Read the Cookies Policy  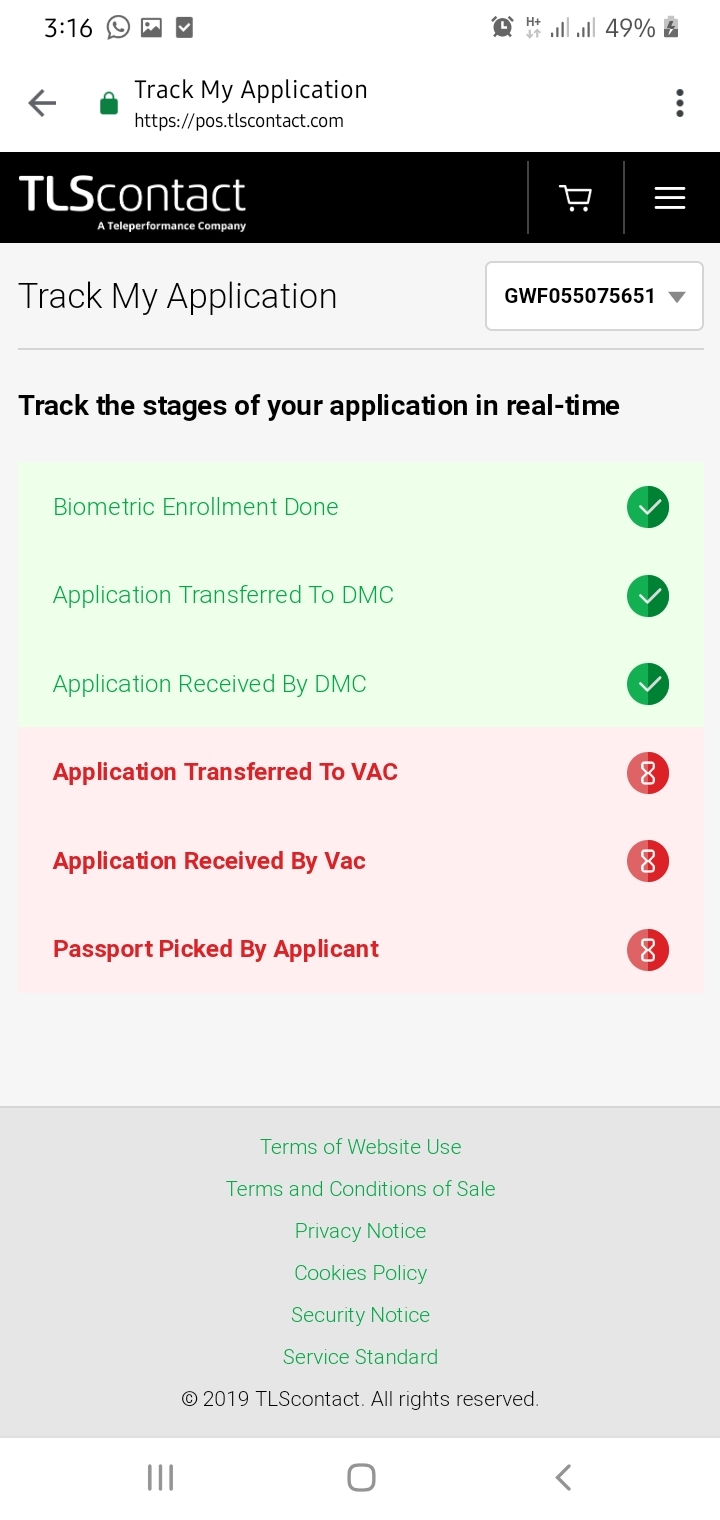pyautogui.click(x=360, y=1273)
